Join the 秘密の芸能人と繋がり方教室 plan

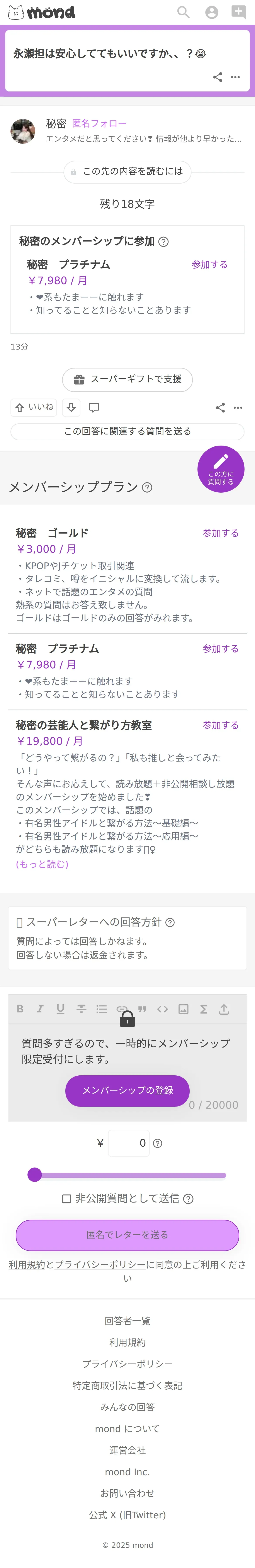tap(220, 725)
